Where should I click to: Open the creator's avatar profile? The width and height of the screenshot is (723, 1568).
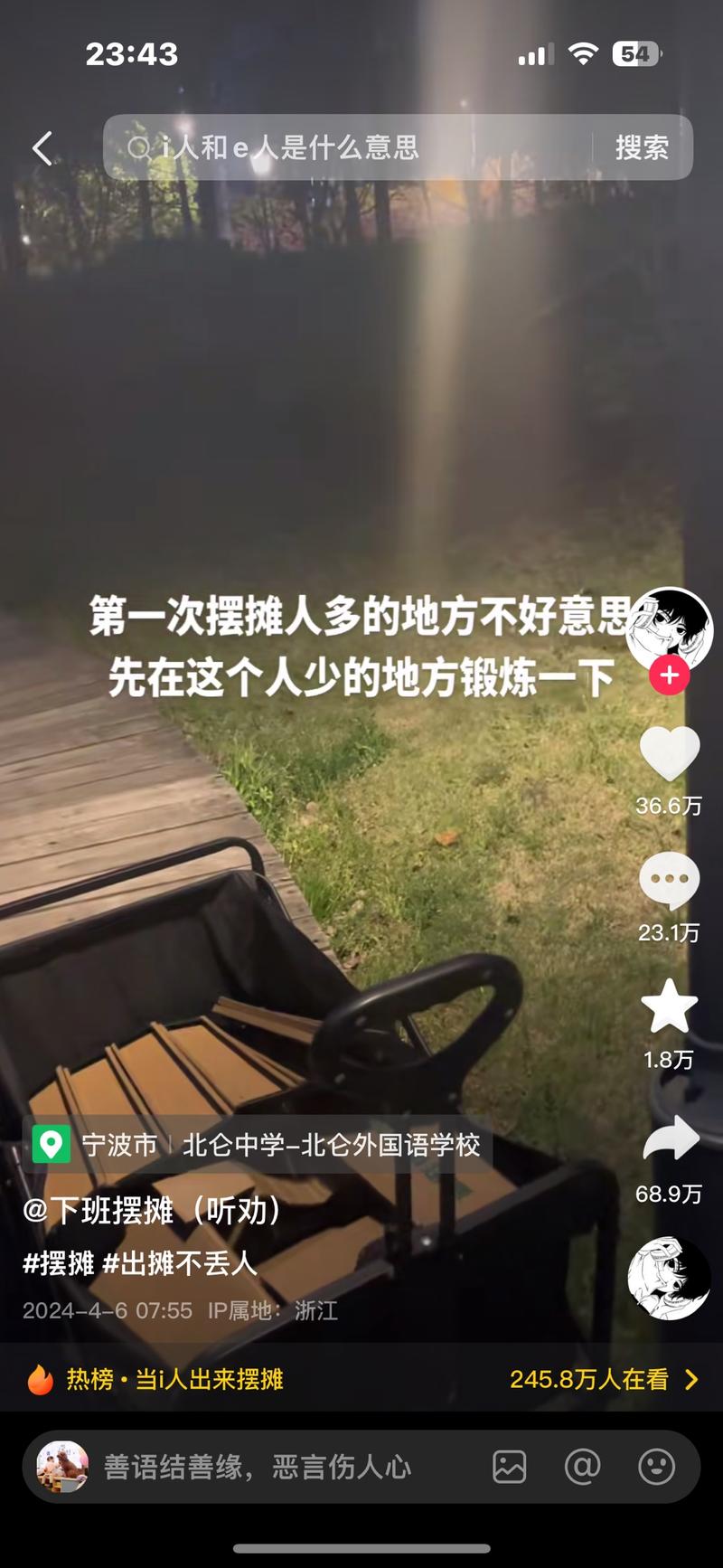click(x=671, y=629)
